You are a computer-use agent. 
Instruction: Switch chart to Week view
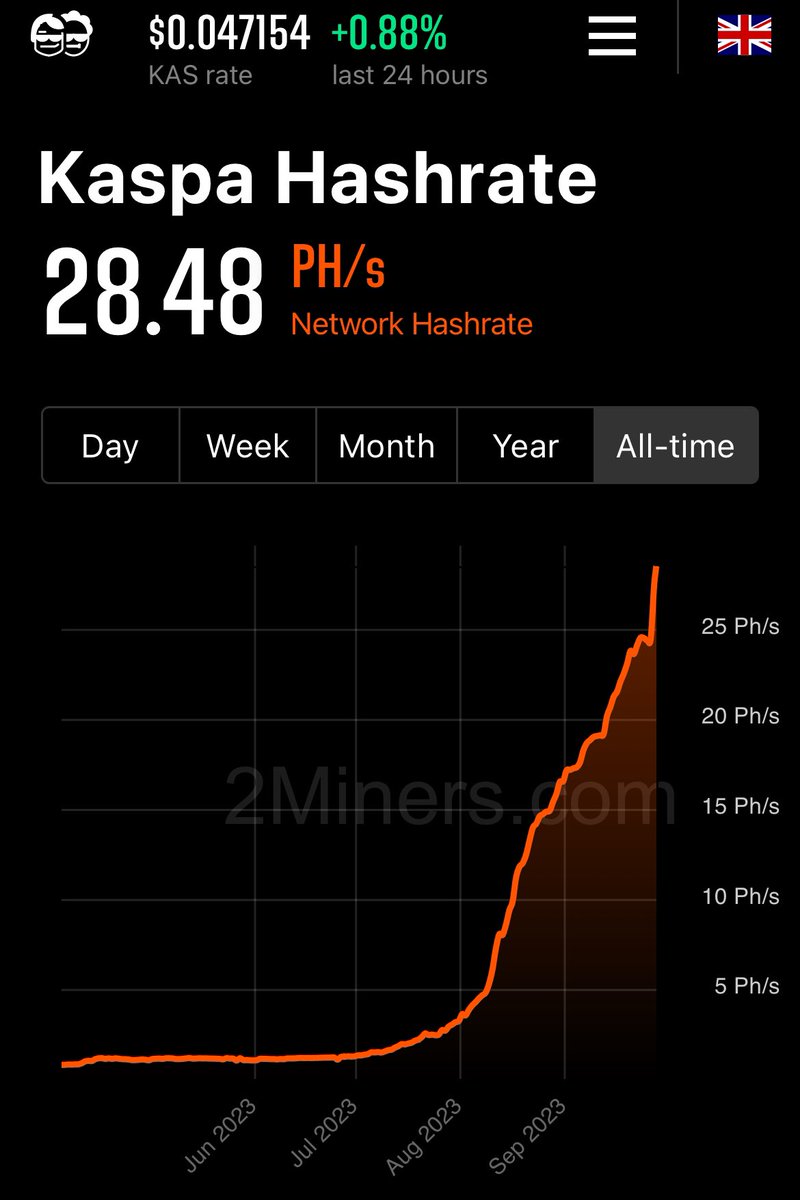248,446
